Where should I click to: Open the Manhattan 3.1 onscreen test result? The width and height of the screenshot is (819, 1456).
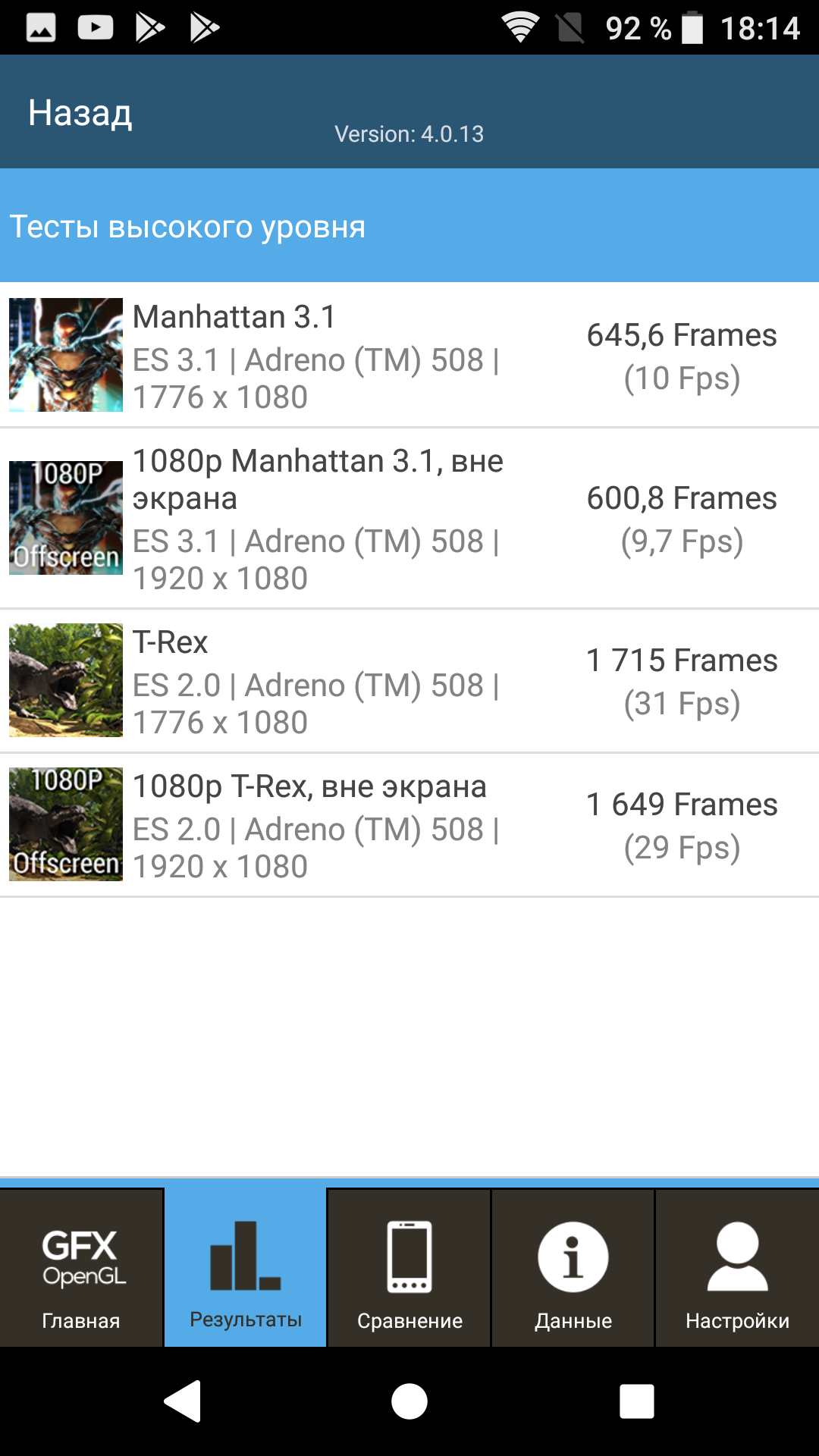(x=409, y=356)
